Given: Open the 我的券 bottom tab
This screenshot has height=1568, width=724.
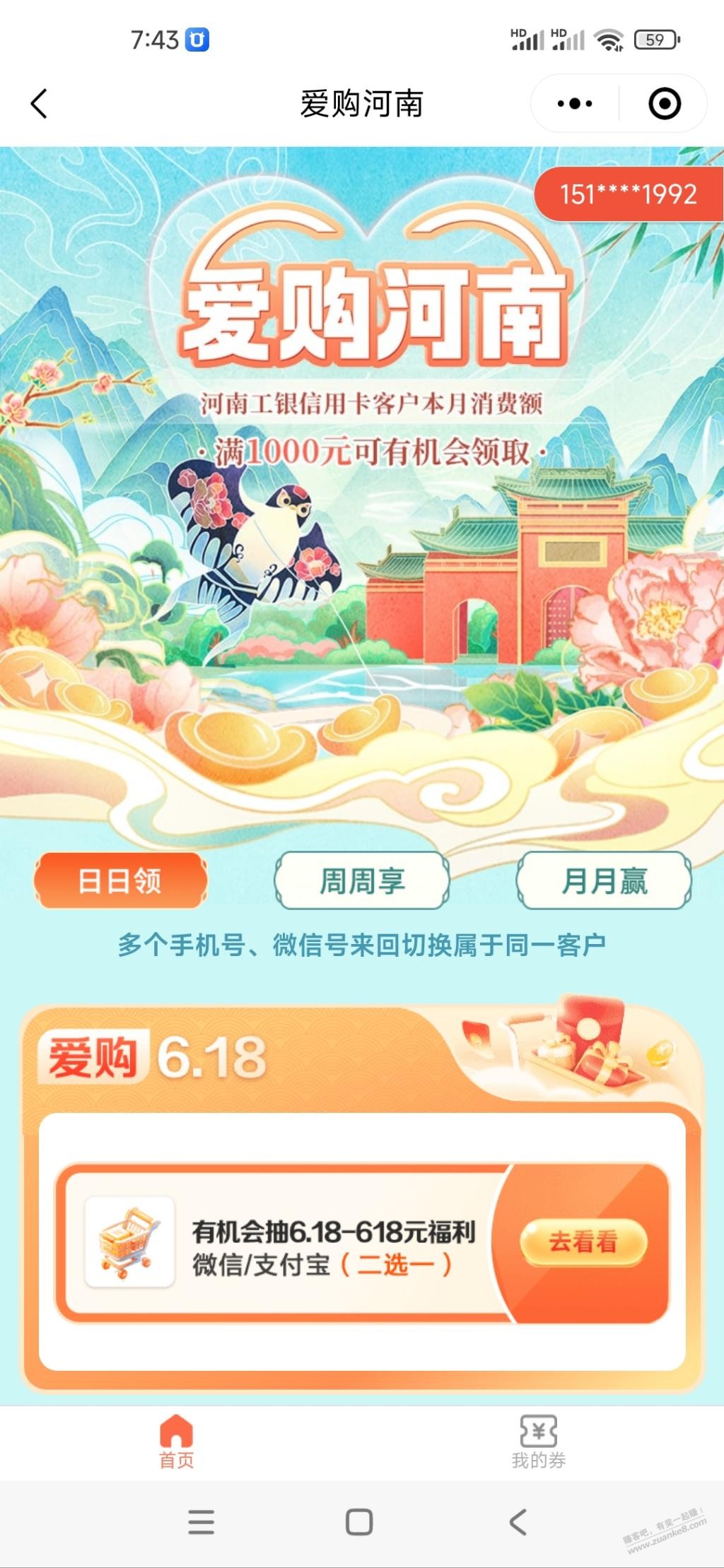Looking at the screenshot, I should click(539, 1442).
